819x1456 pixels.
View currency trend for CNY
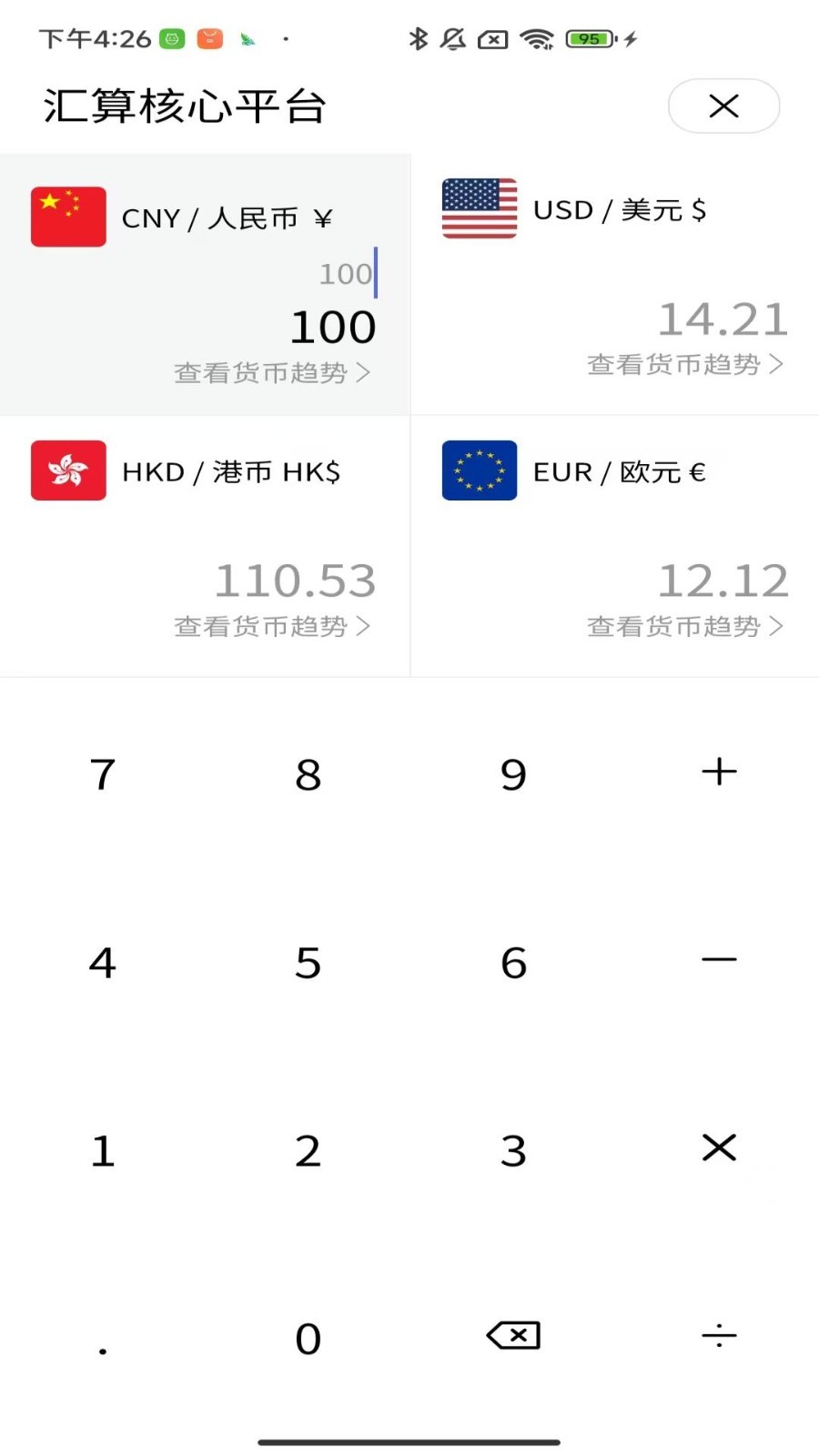[272, 373]
